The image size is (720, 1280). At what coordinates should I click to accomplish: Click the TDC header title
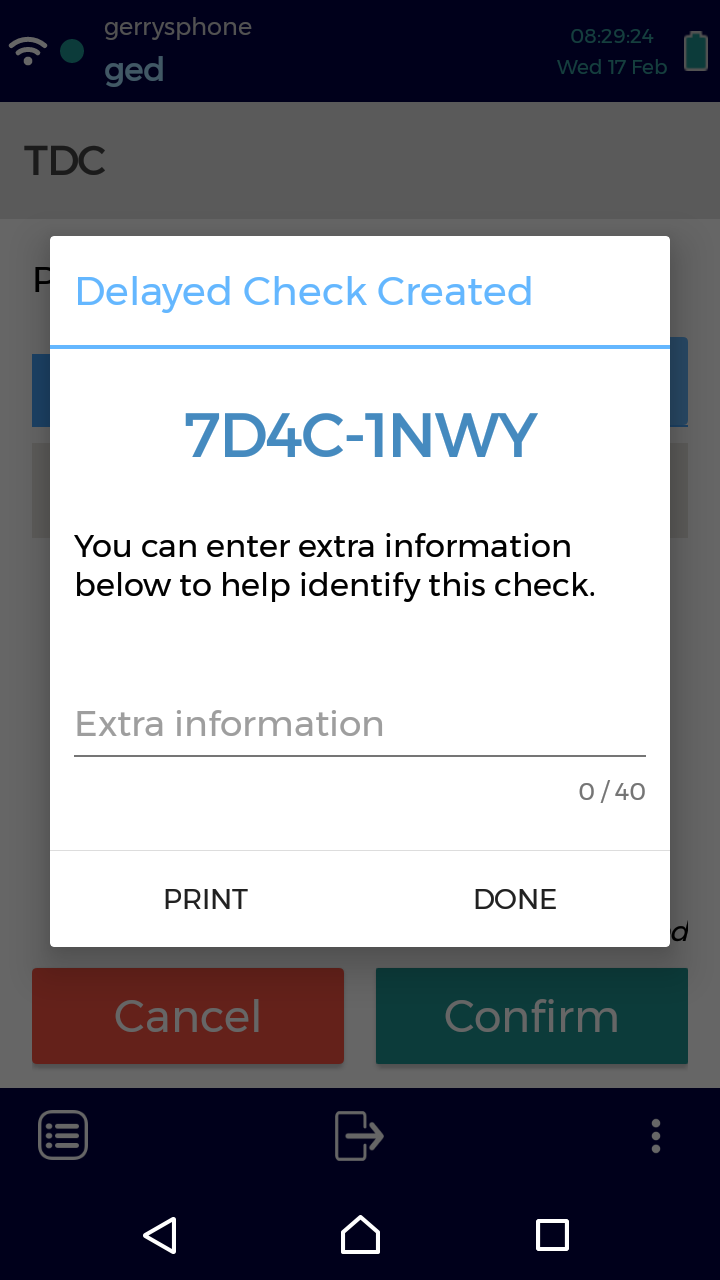point(63,160)
